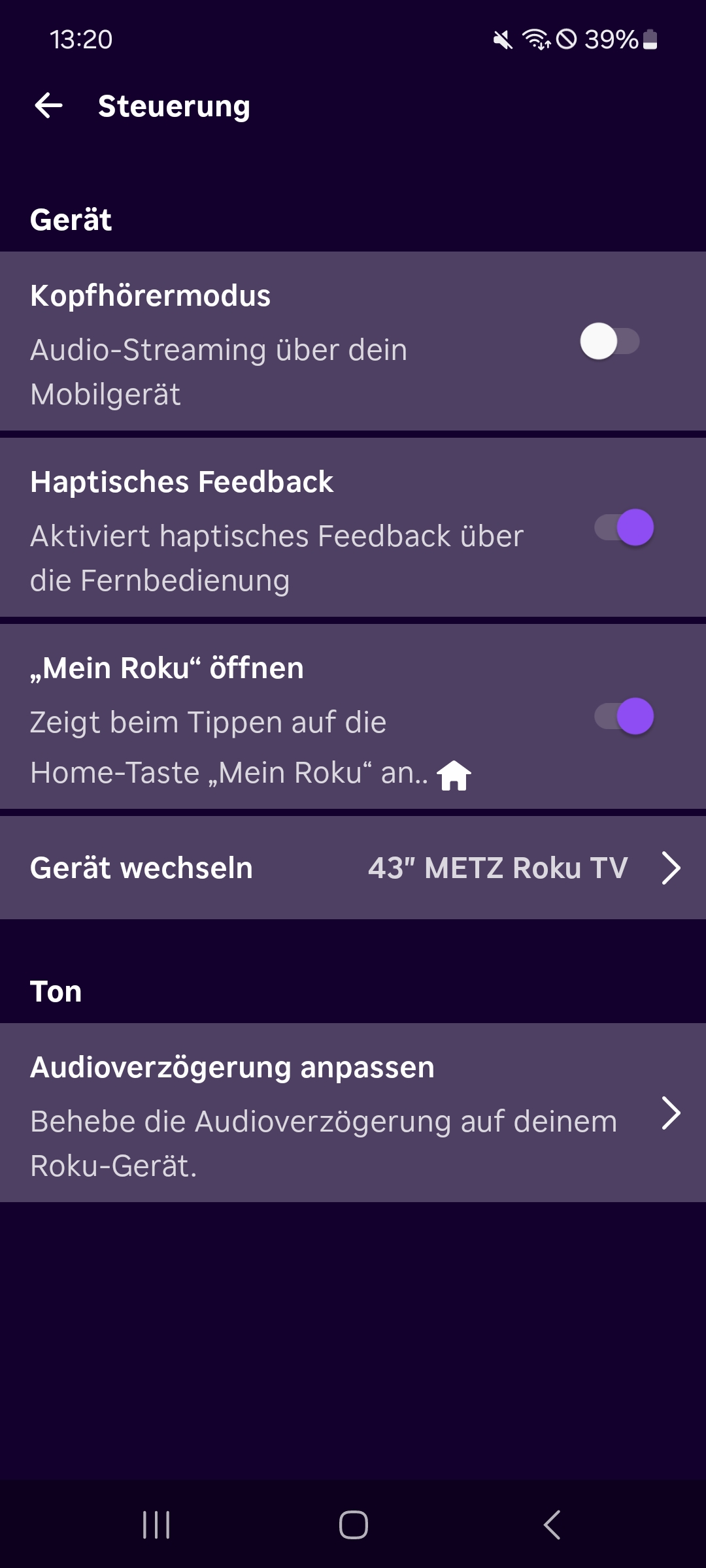Screen dimensions: 706x1568
Task: Open Gerät wechseln to pick another device
Action: [x=353, y=868]
